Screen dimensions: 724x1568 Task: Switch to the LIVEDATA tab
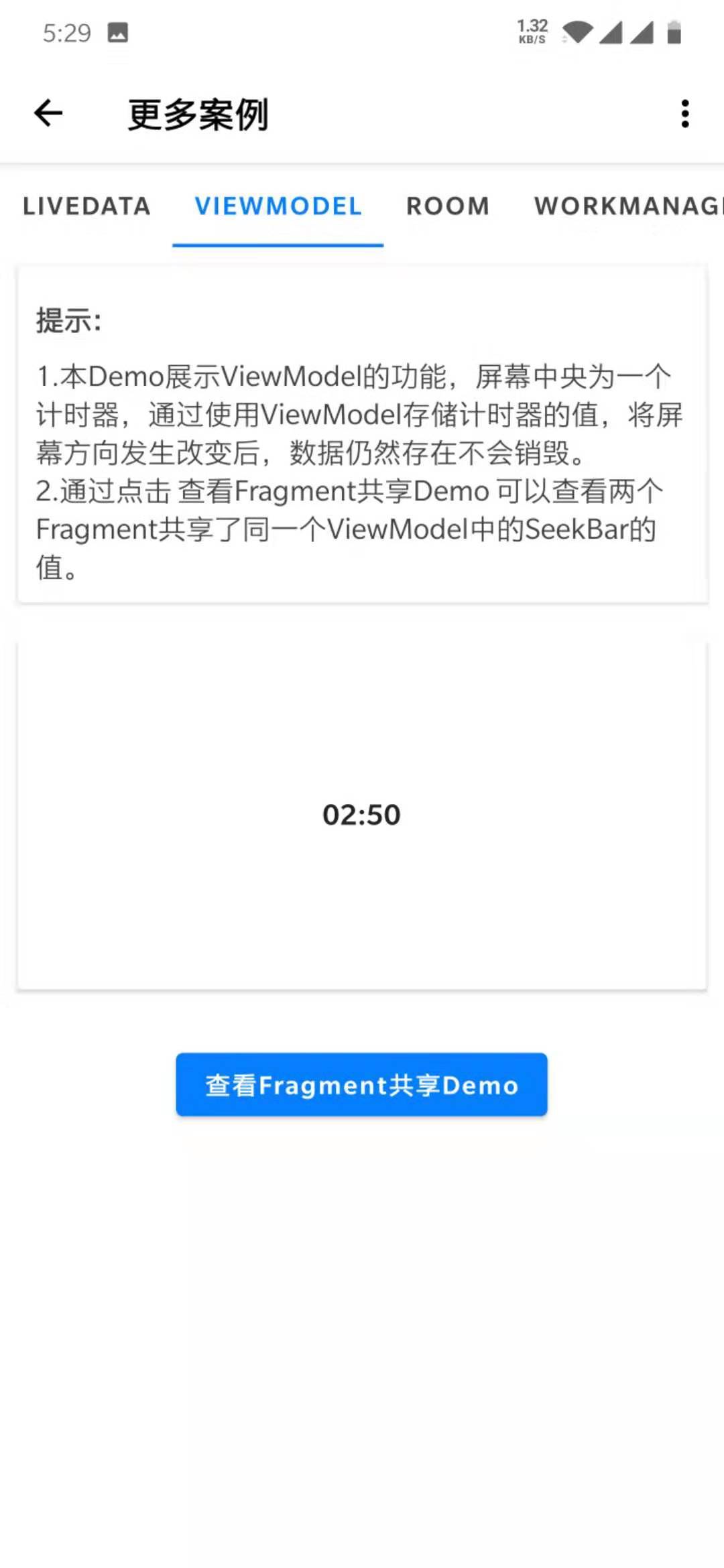point(86,206)
